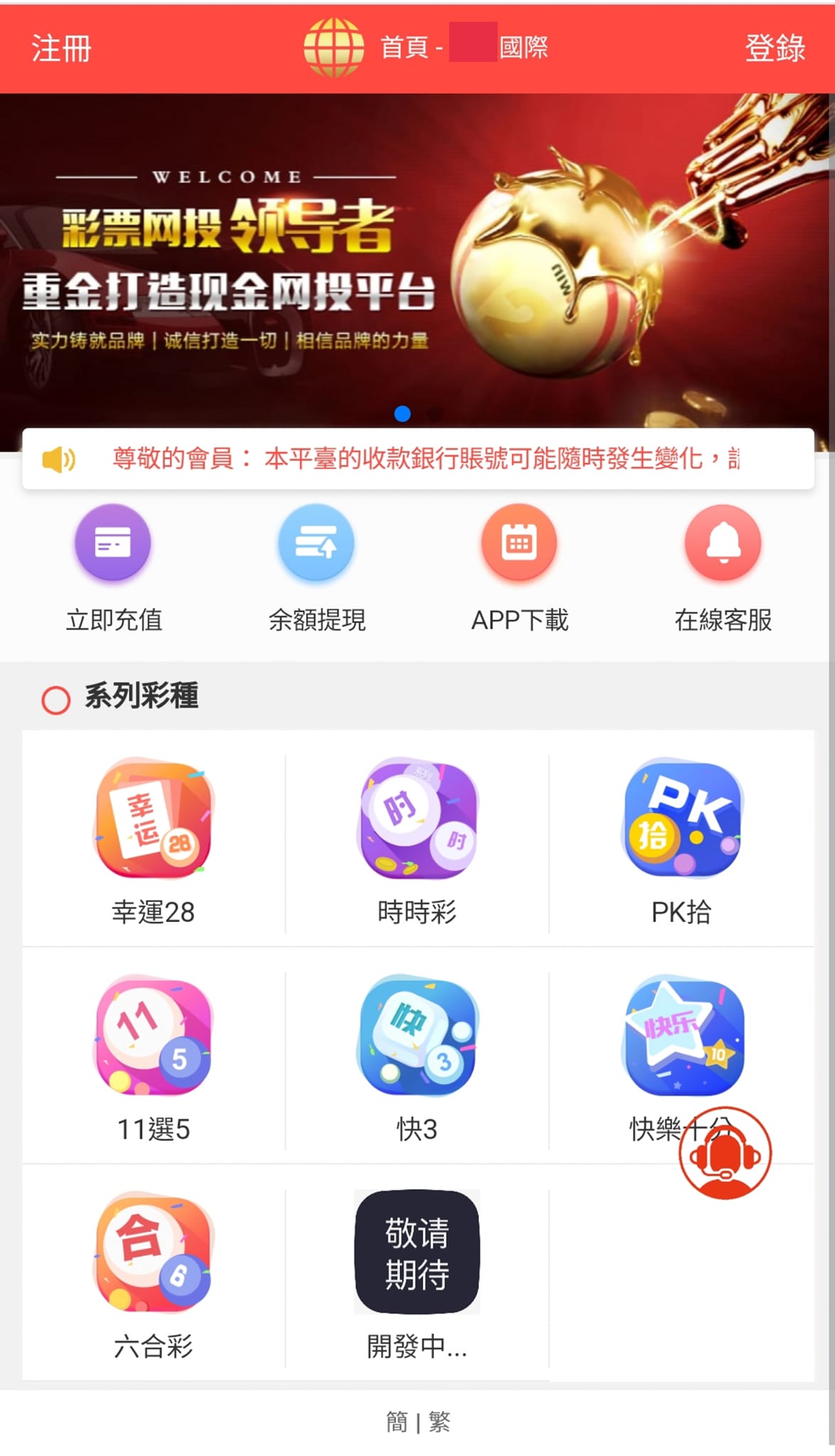
Task: Open the scrolling 尊敬的會員 announcement
Action: [x=418, y=459]
